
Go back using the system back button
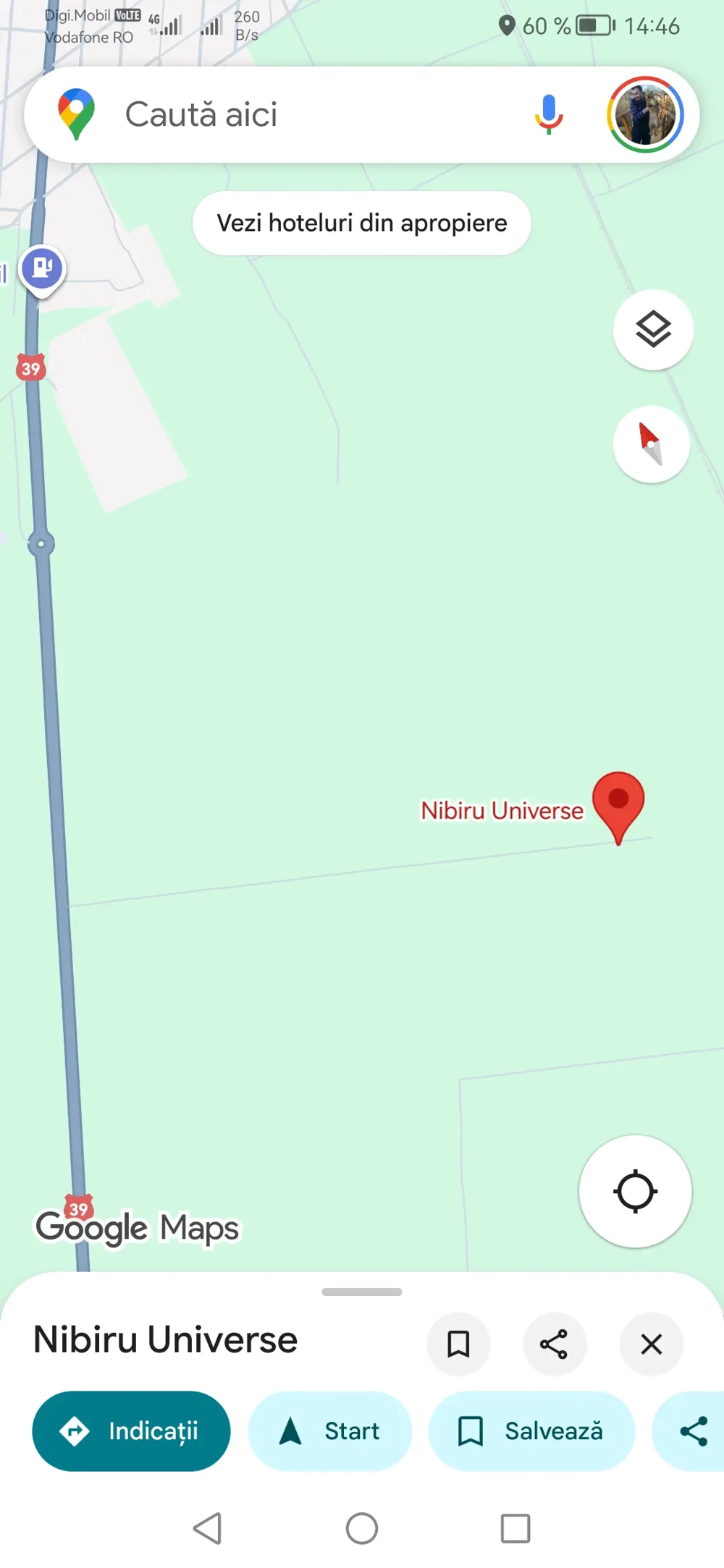(208, 1528)
